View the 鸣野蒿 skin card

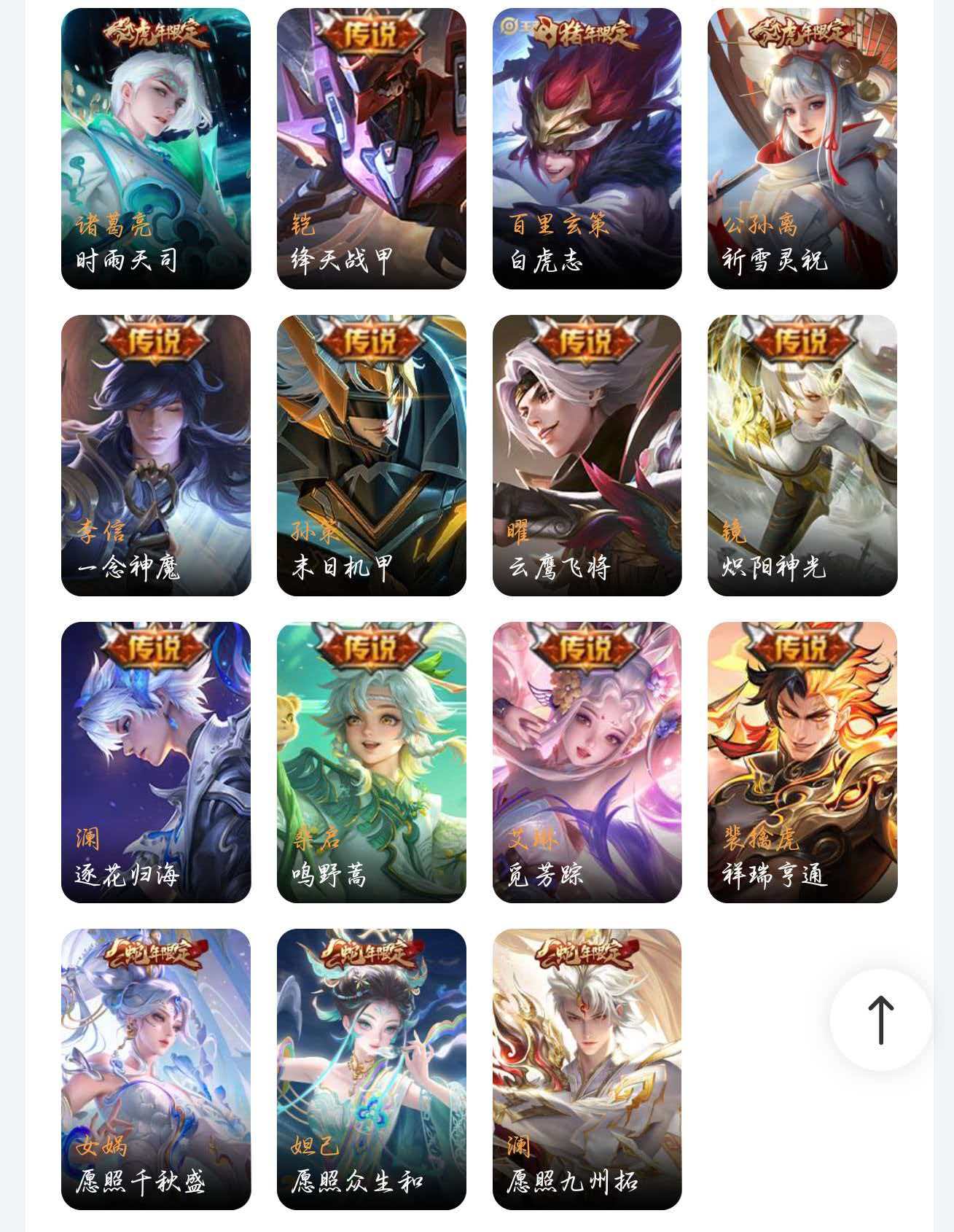(371, 762)
